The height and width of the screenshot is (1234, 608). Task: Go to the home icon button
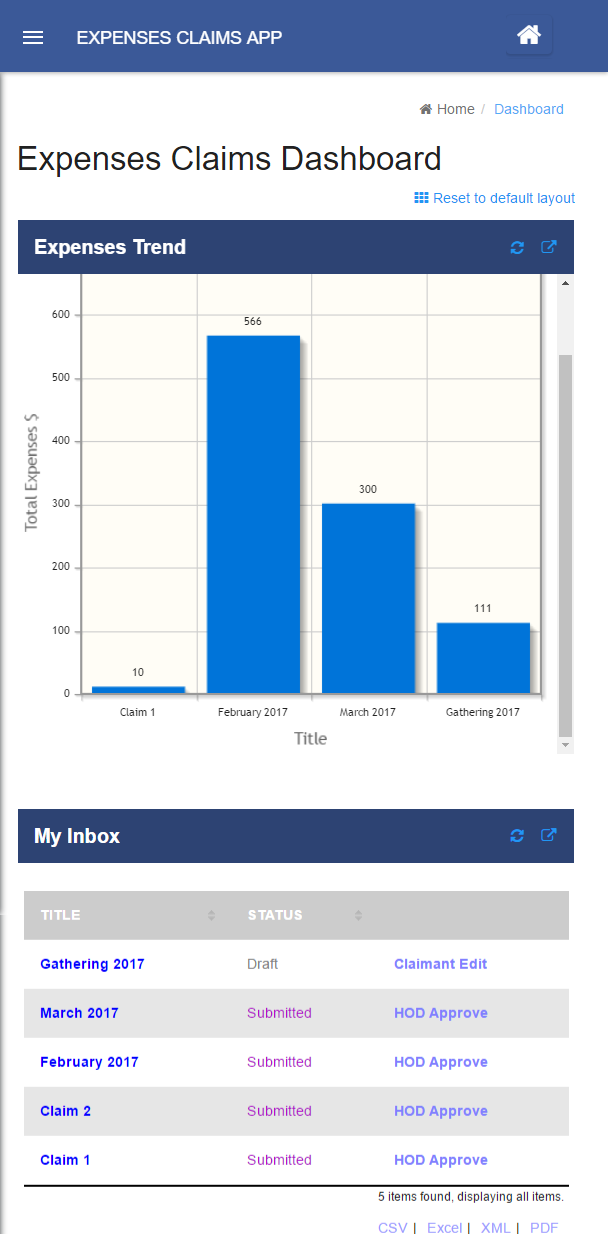529,36
